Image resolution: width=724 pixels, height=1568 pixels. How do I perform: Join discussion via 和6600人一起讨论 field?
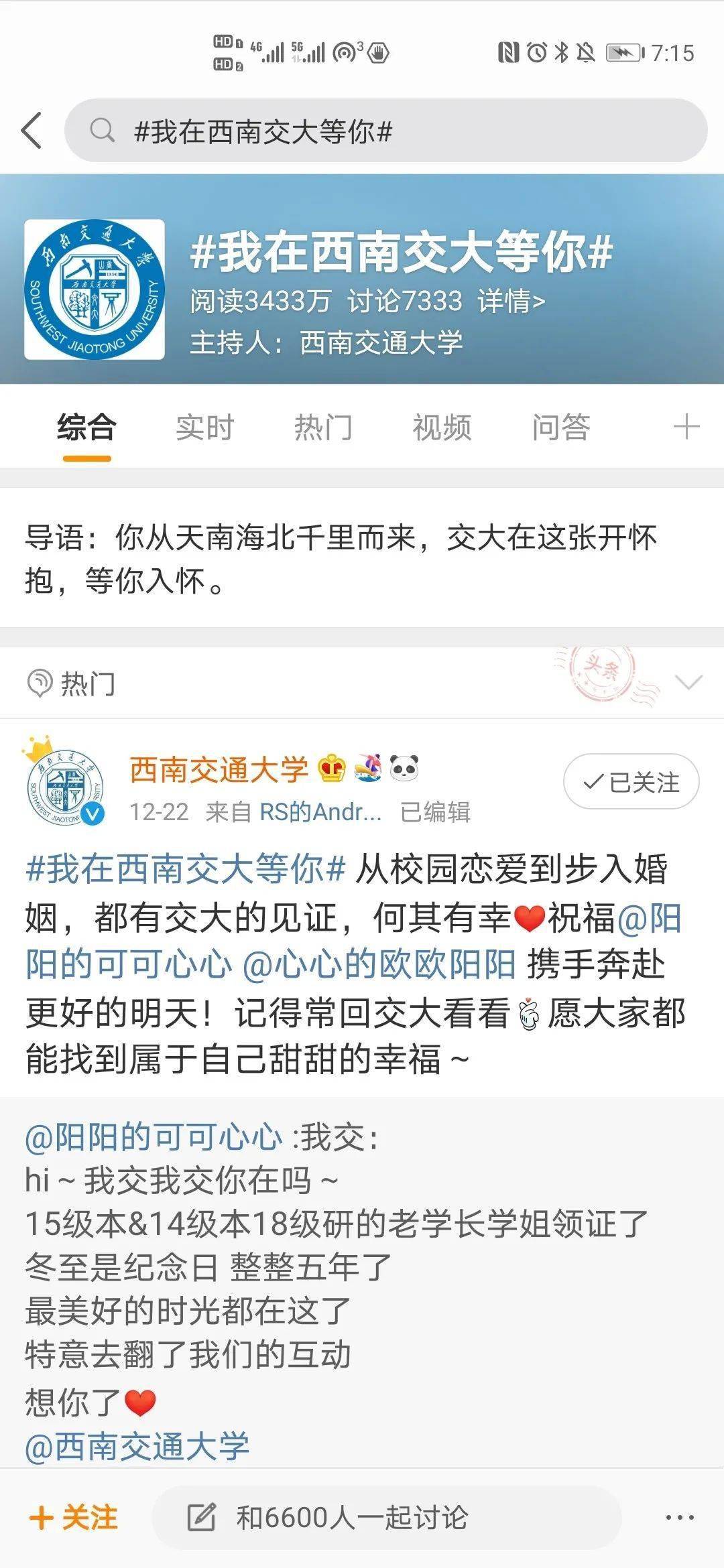point(385,1518)
